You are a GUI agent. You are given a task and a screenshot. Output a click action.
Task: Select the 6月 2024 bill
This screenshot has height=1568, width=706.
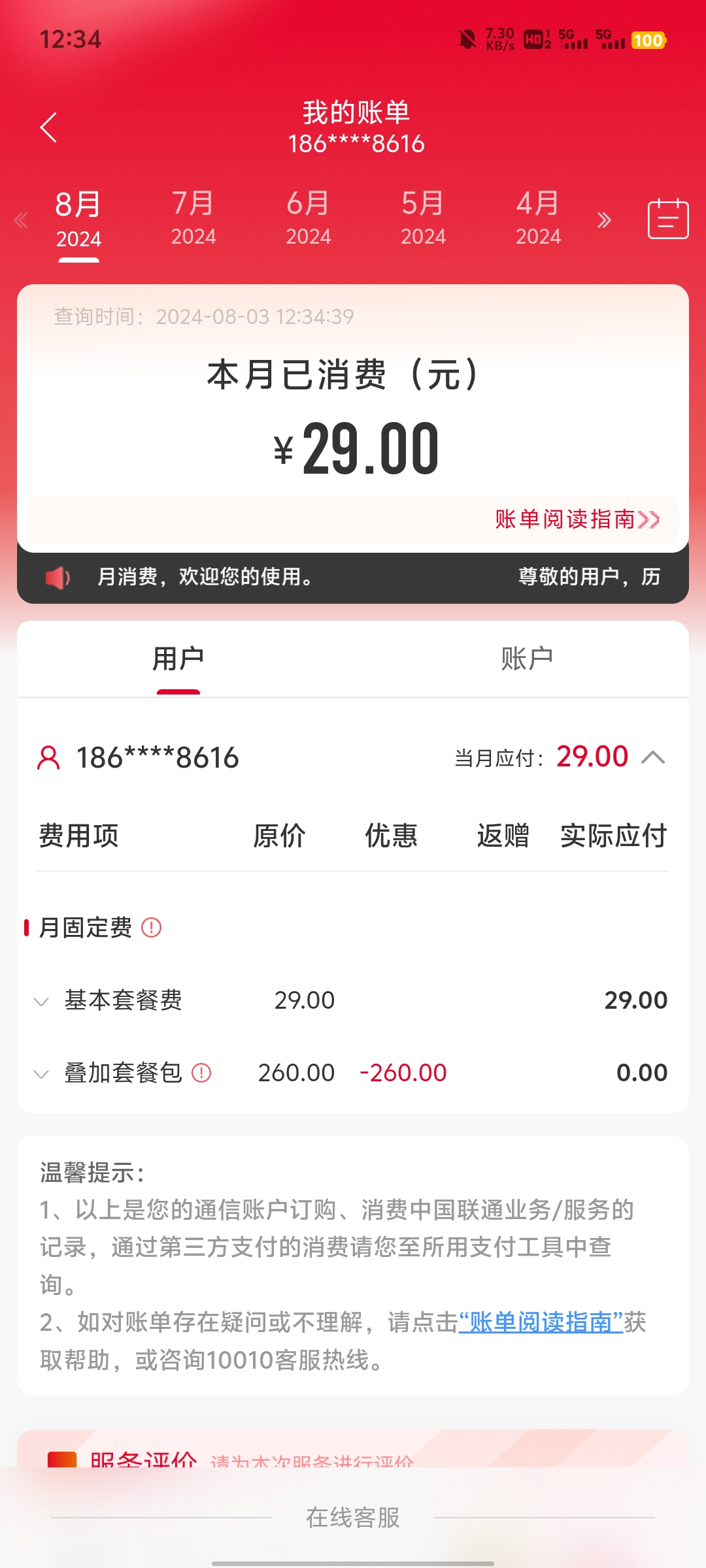click(309, 218)
